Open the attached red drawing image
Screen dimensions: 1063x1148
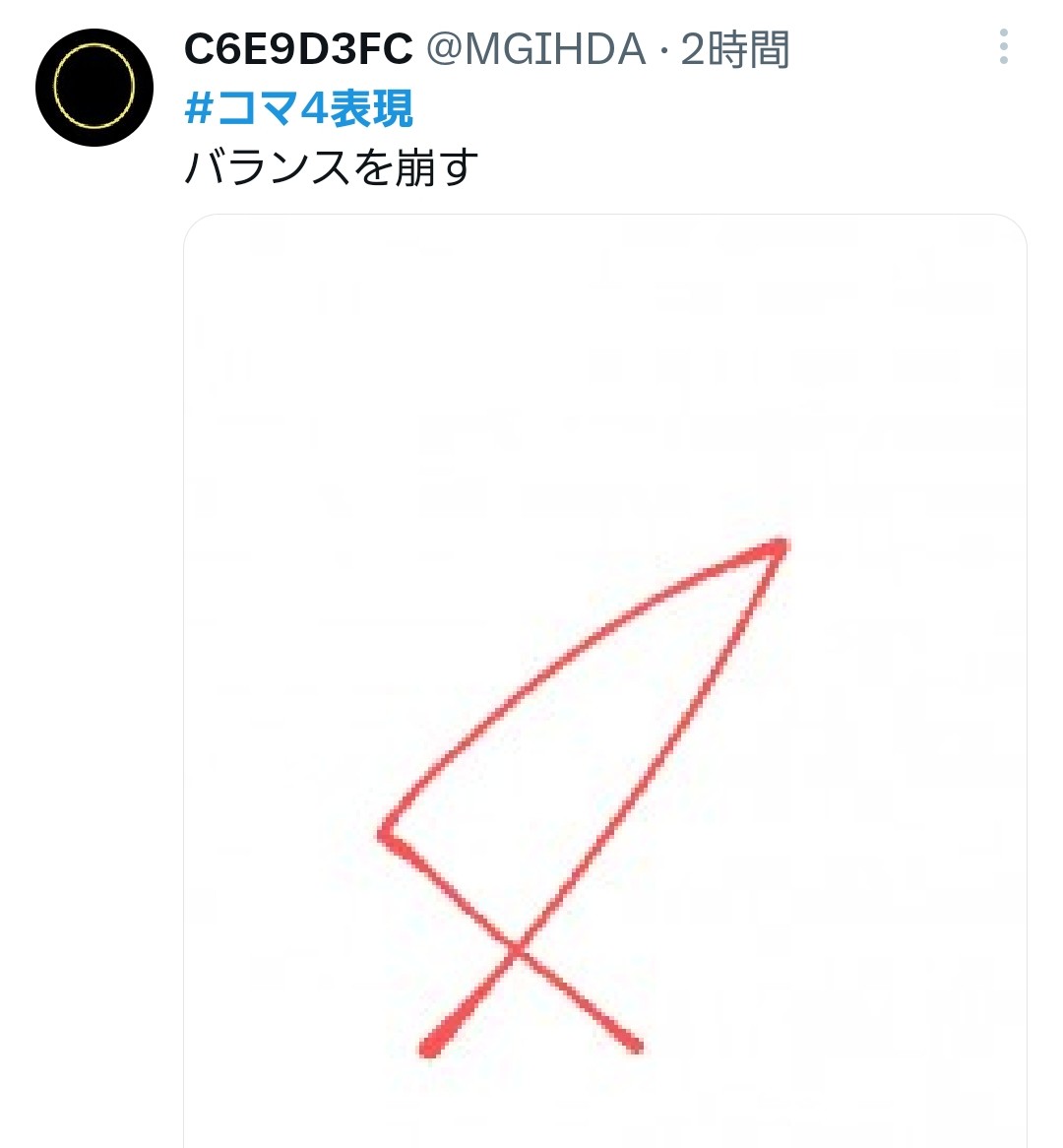(x=604, y=679)
